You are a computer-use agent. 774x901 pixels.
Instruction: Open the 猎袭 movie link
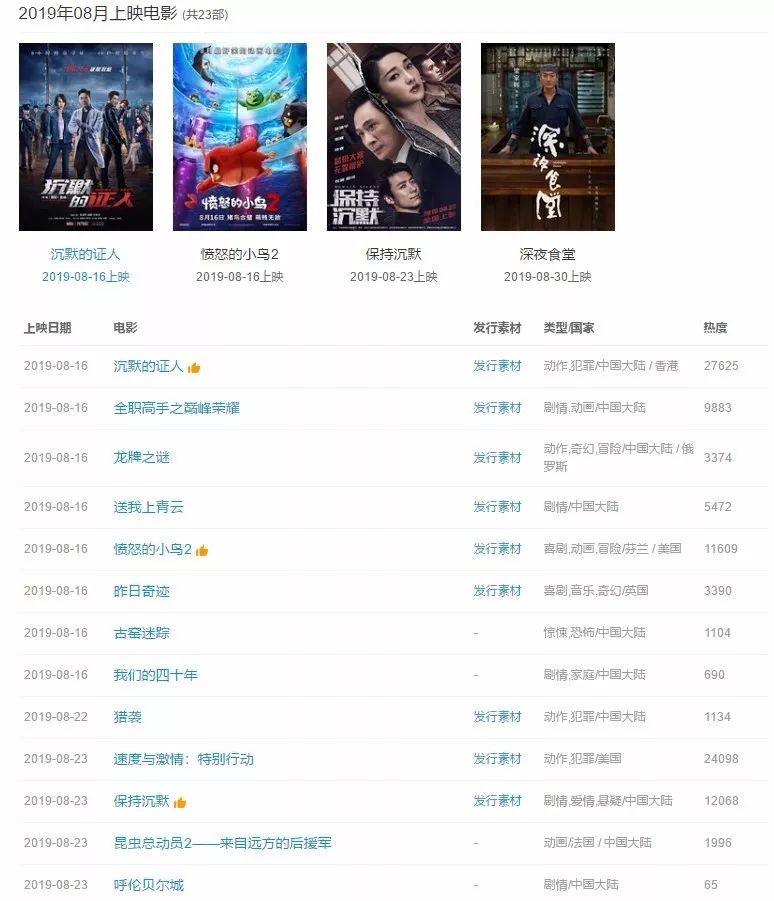pyautogui.click(x=128, y=717)
